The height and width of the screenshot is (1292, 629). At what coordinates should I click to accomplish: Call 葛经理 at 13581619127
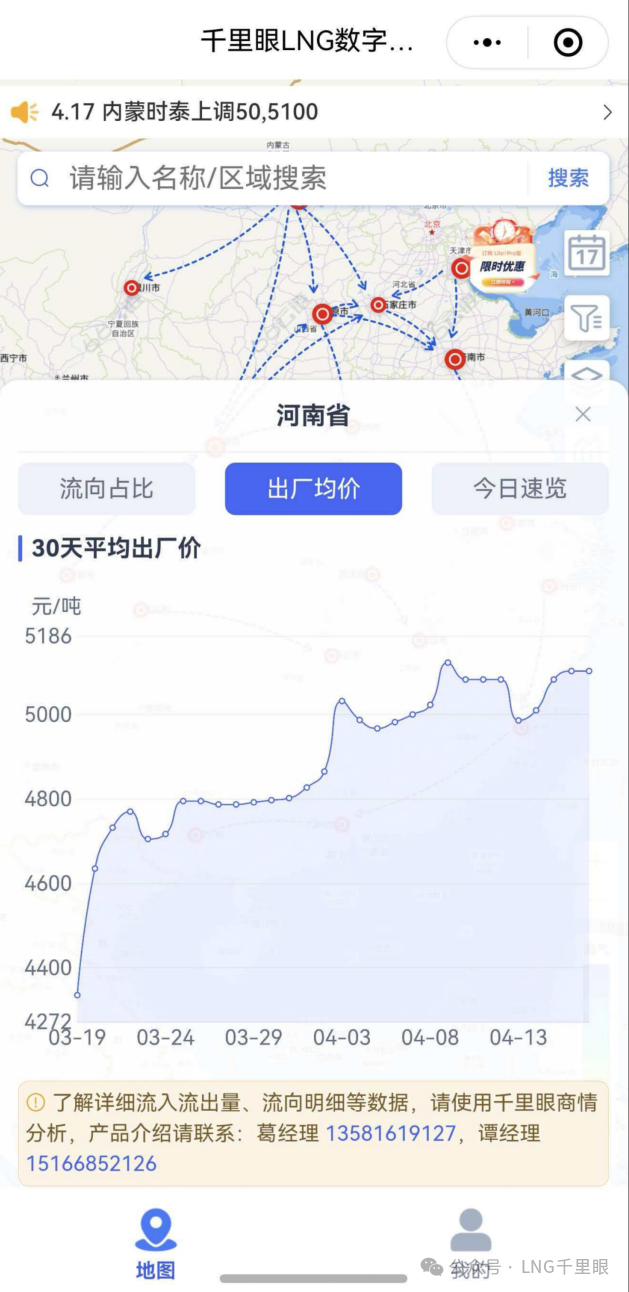391,1134
